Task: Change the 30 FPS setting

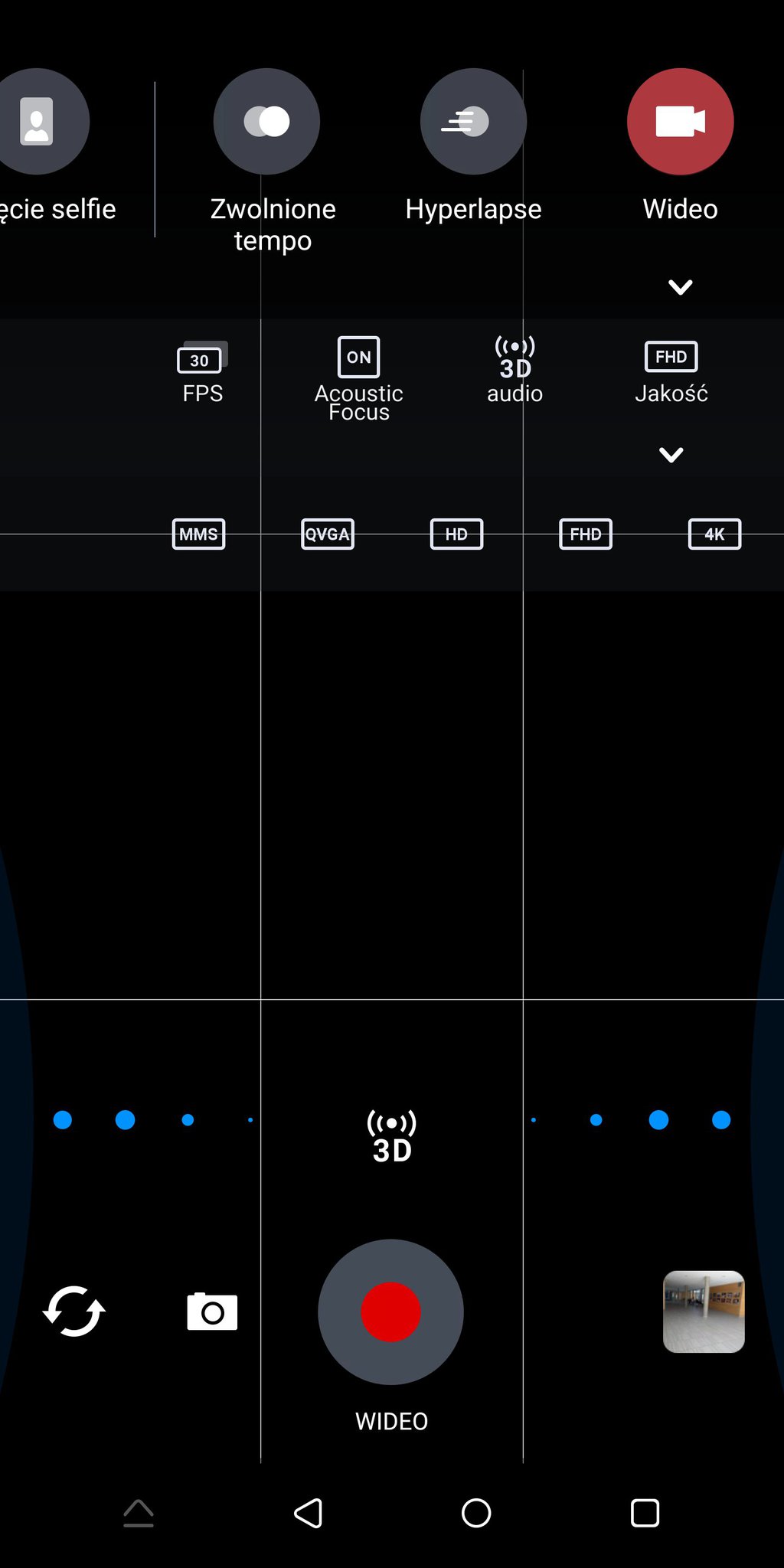Action: tap(202, 373)
